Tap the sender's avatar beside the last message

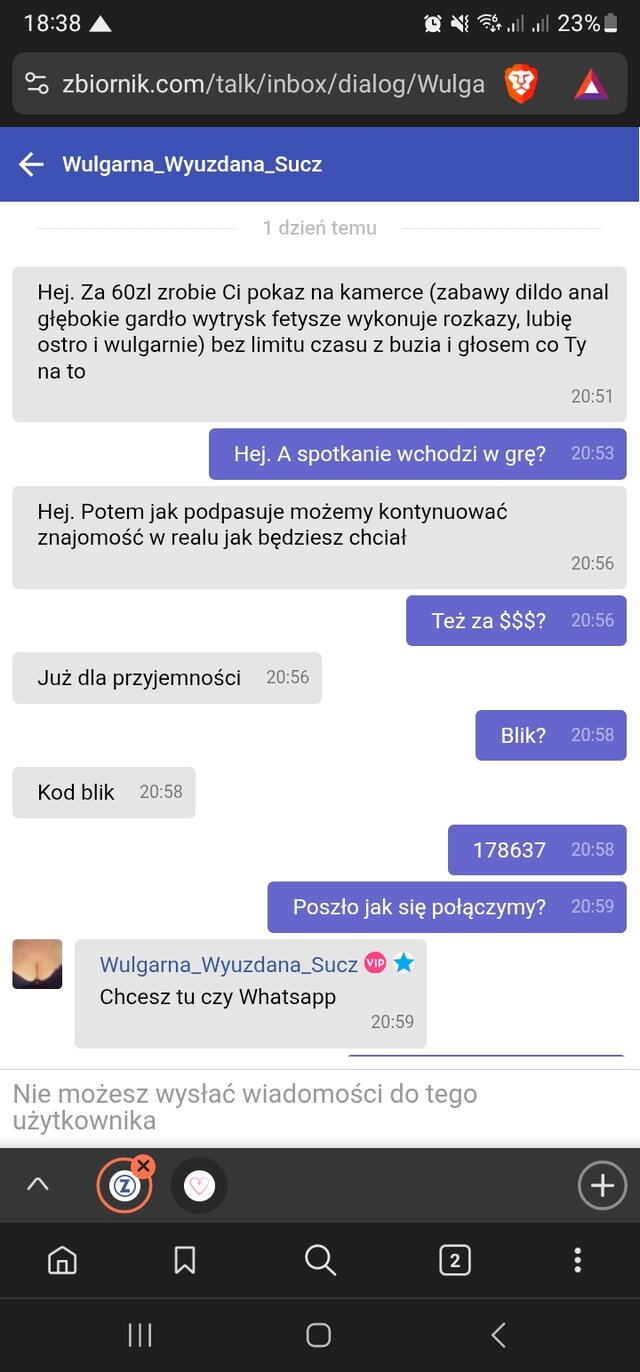37,964
